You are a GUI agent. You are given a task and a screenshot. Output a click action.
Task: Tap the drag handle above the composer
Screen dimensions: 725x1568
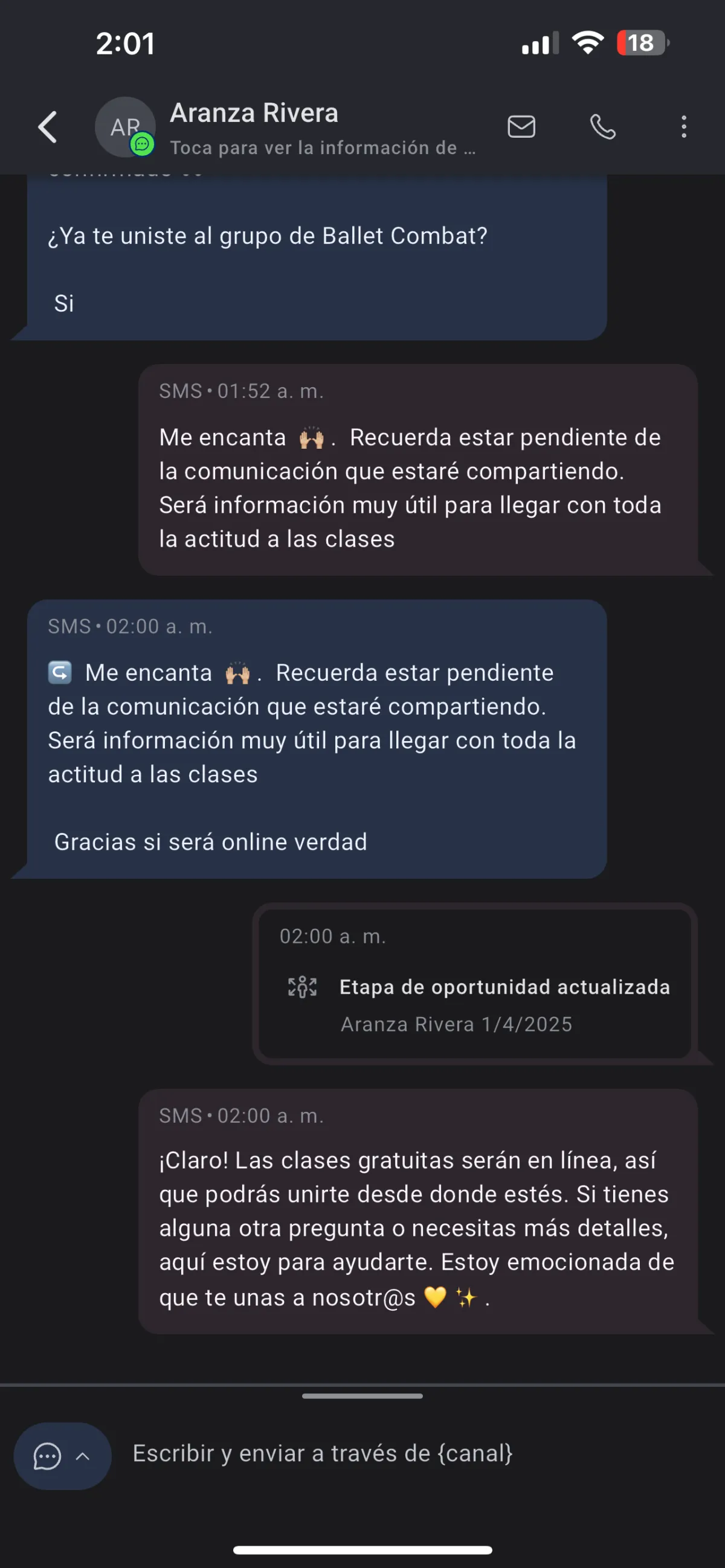[x=362, y=1396]
